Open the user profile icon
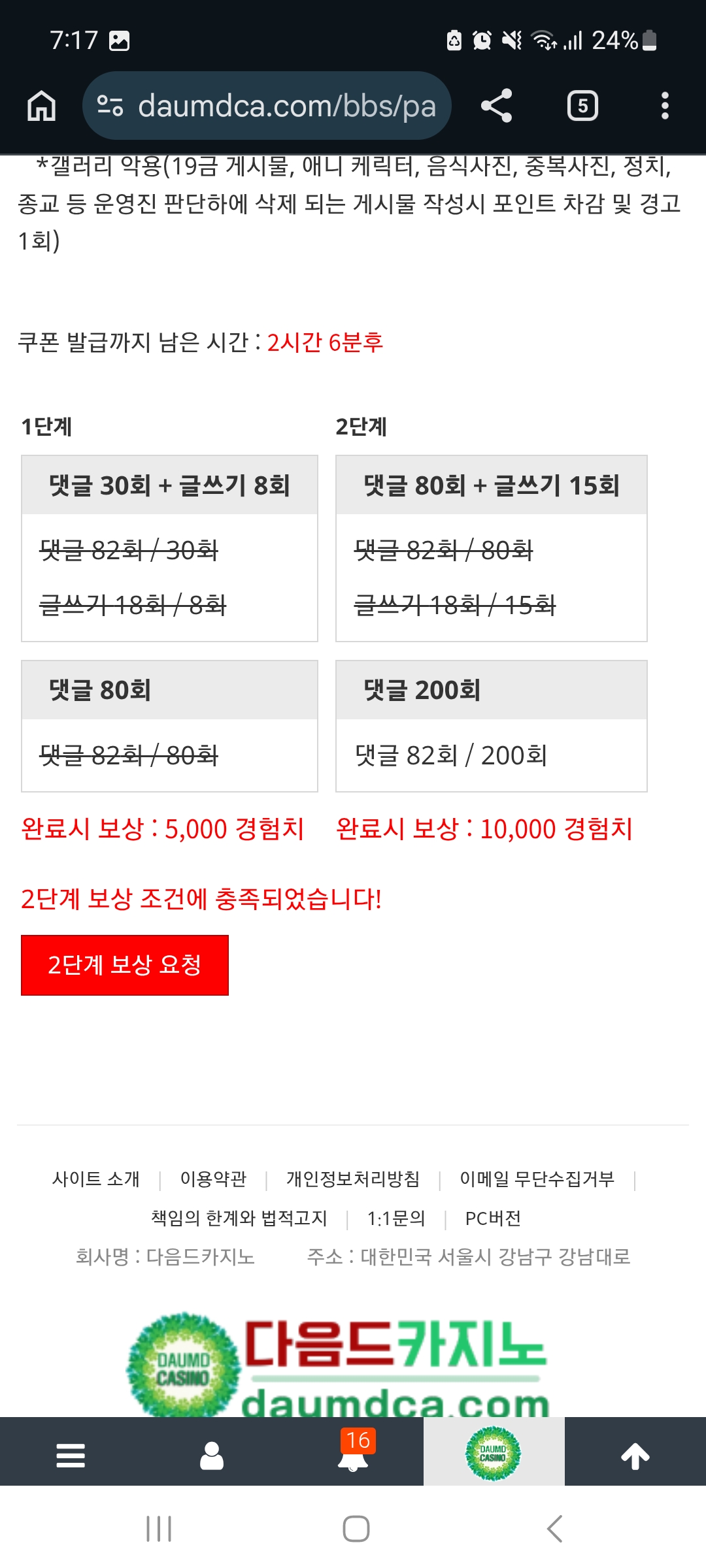Screen dimensions: 706x1568 click(x=212, y=1456)
